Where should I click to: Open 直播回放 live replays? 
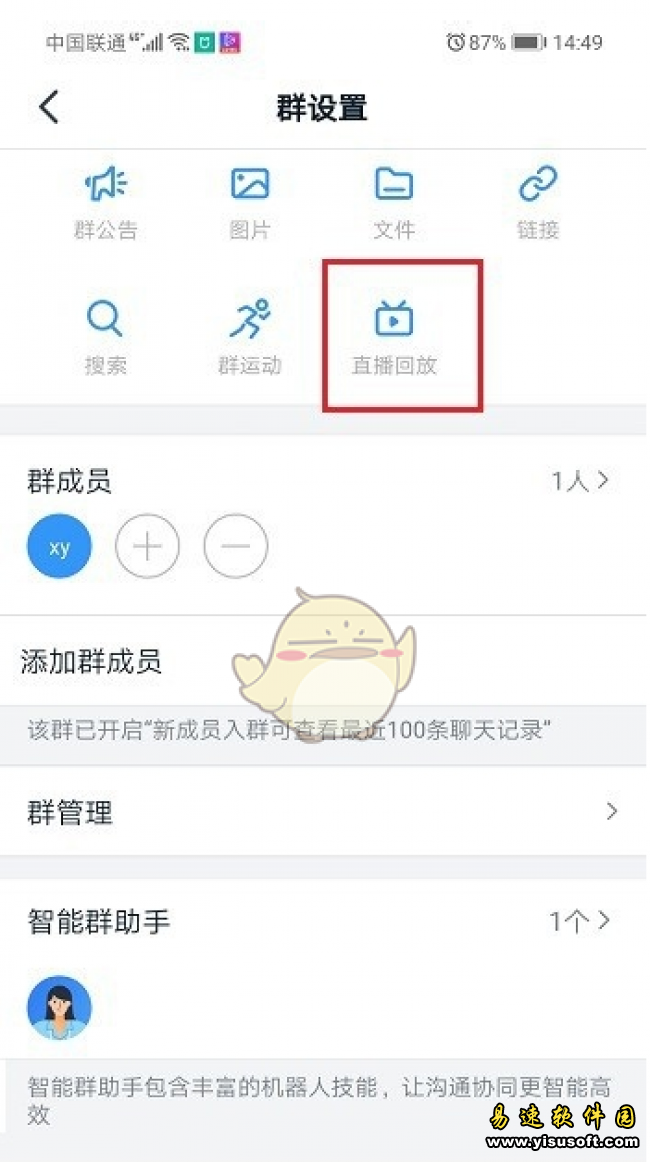point(394,337)
